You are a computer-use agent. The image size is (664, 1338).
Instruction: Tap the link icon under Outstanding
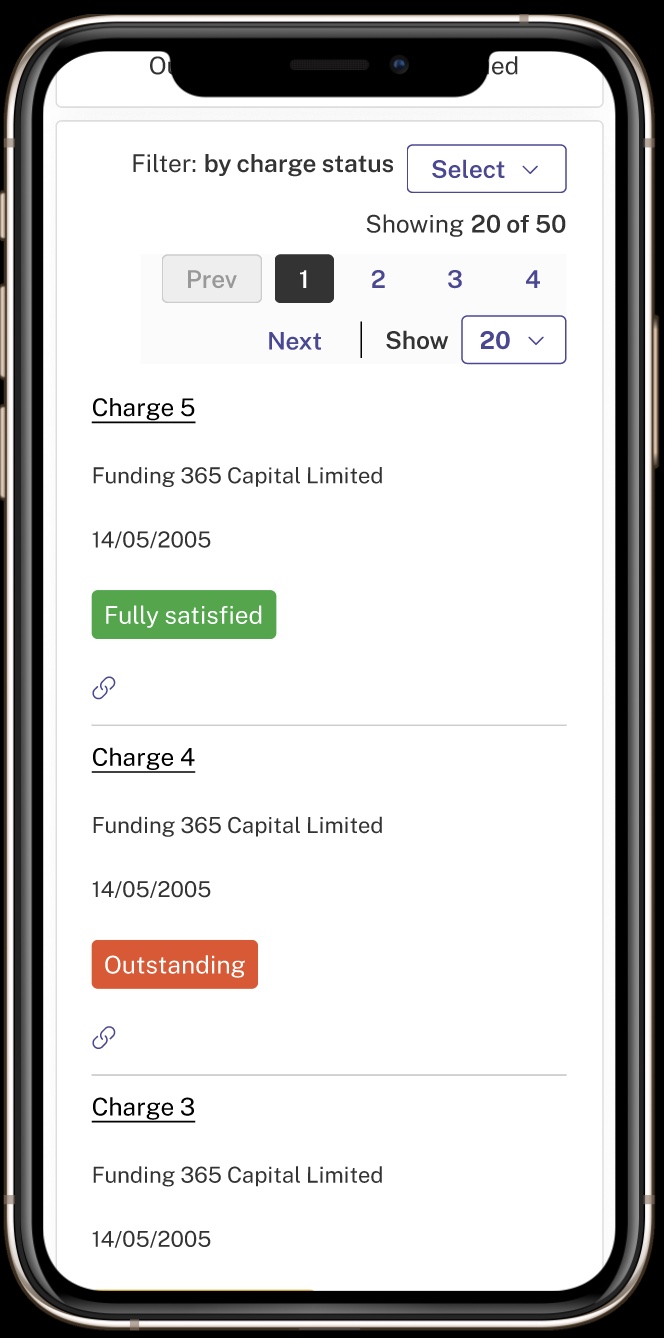click(x=104, y=1038)
